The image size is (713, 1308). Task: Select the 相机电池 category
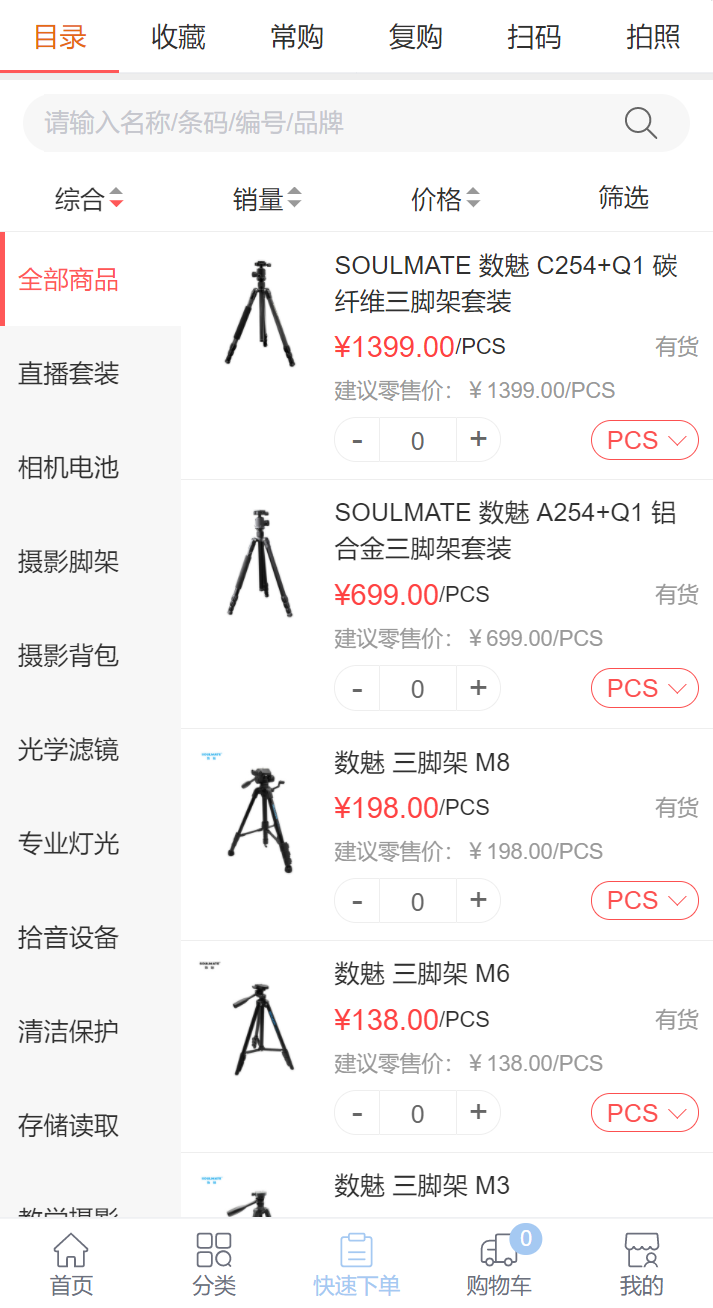(x=68, y=467)
